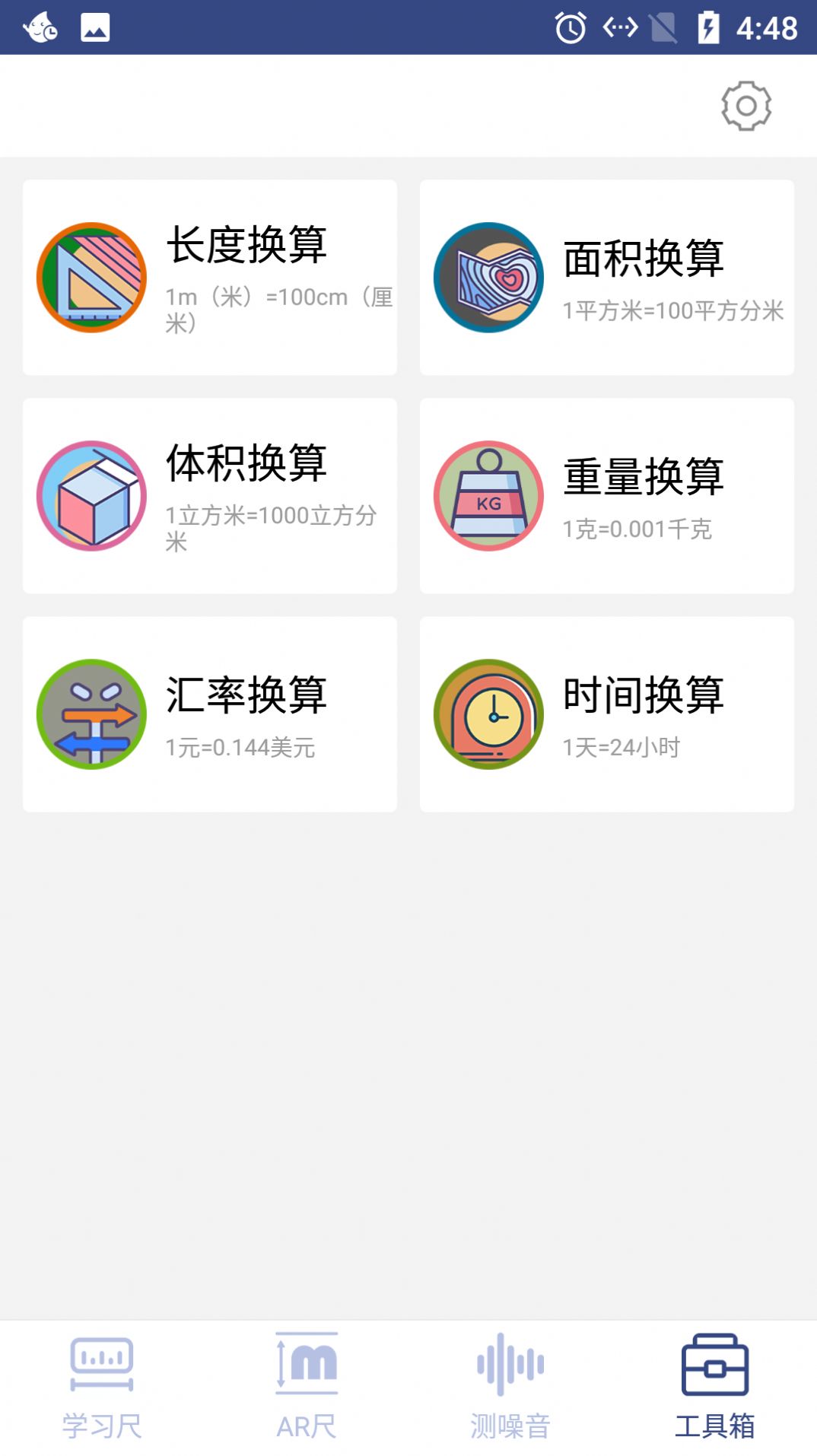This screenshot has height=1456, width=817.
Task: Open the settings gear icon
Action: pos(747,106)
